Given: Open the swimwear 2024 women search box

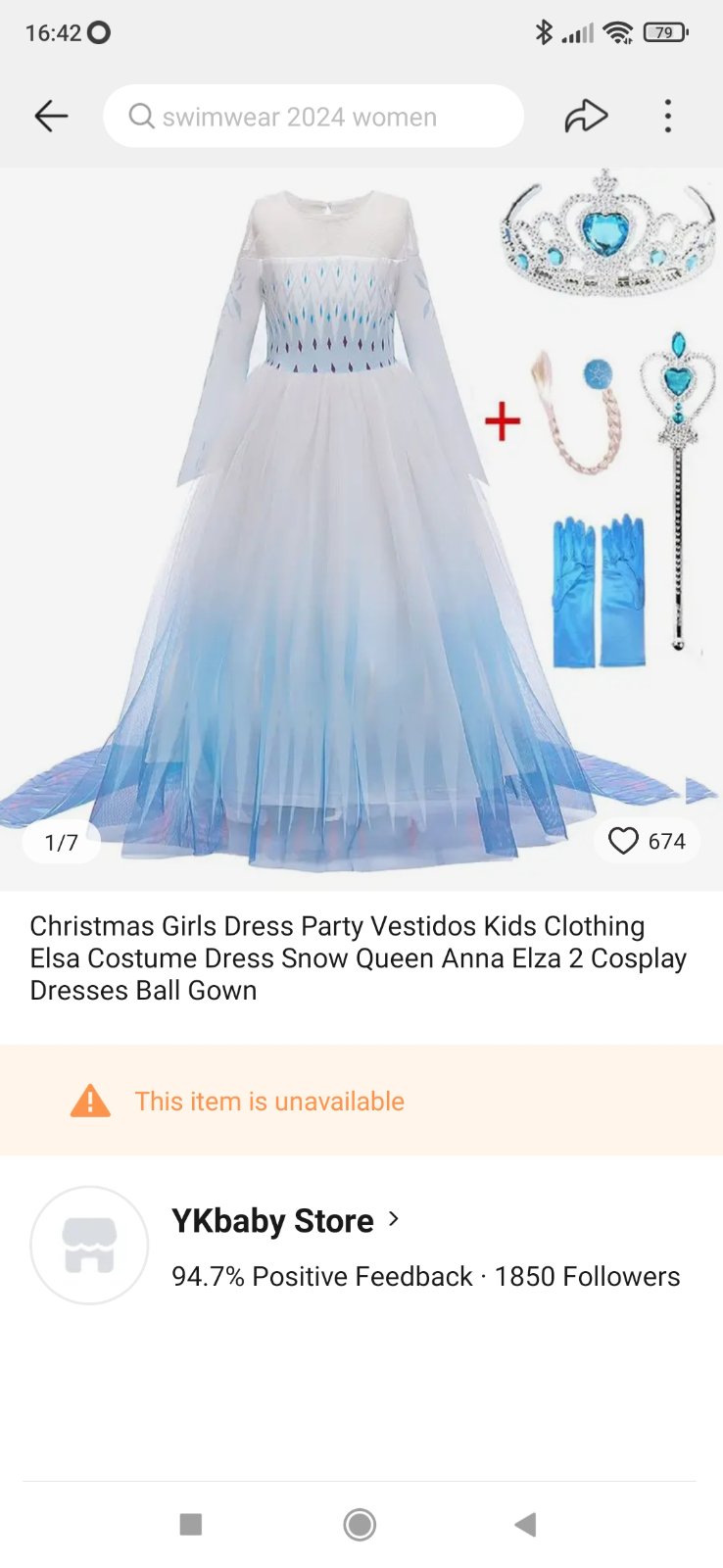Looking at the screenshot, I should pos(313,117).
